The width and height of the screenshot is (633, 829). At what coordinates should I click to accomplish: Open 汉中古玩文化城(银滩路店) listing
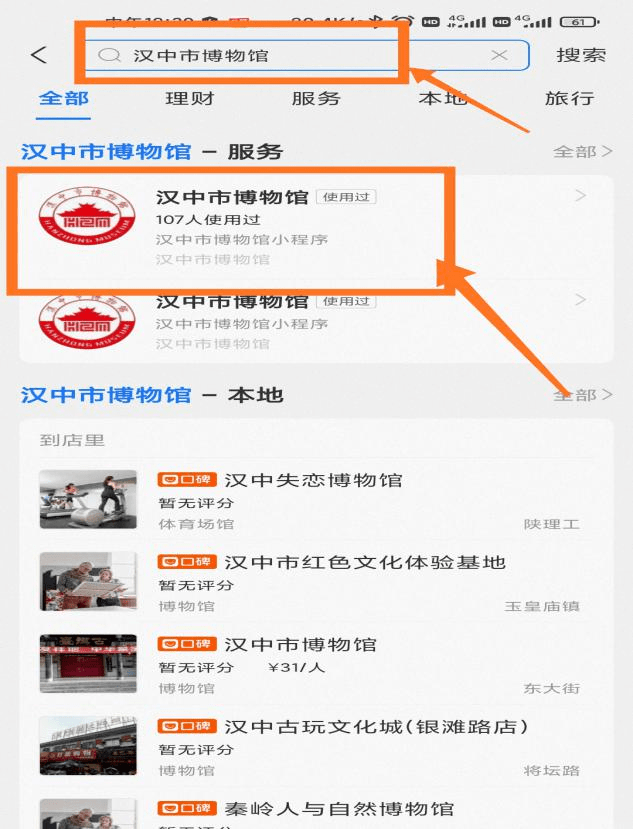point(376,727)
